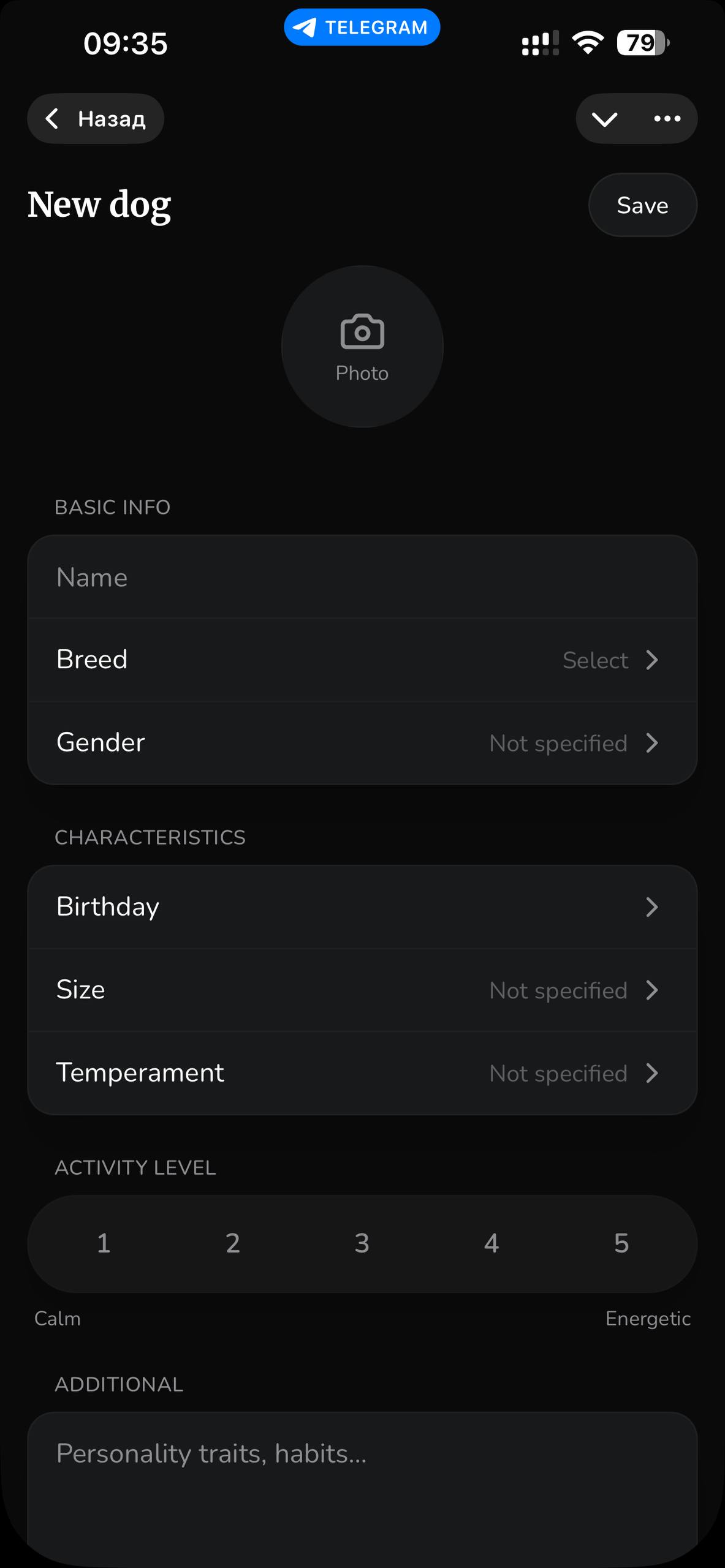The height and width of the screenshot is (1568, 725).
Task: Tap the Назад back button
Action: pos(96,118)
